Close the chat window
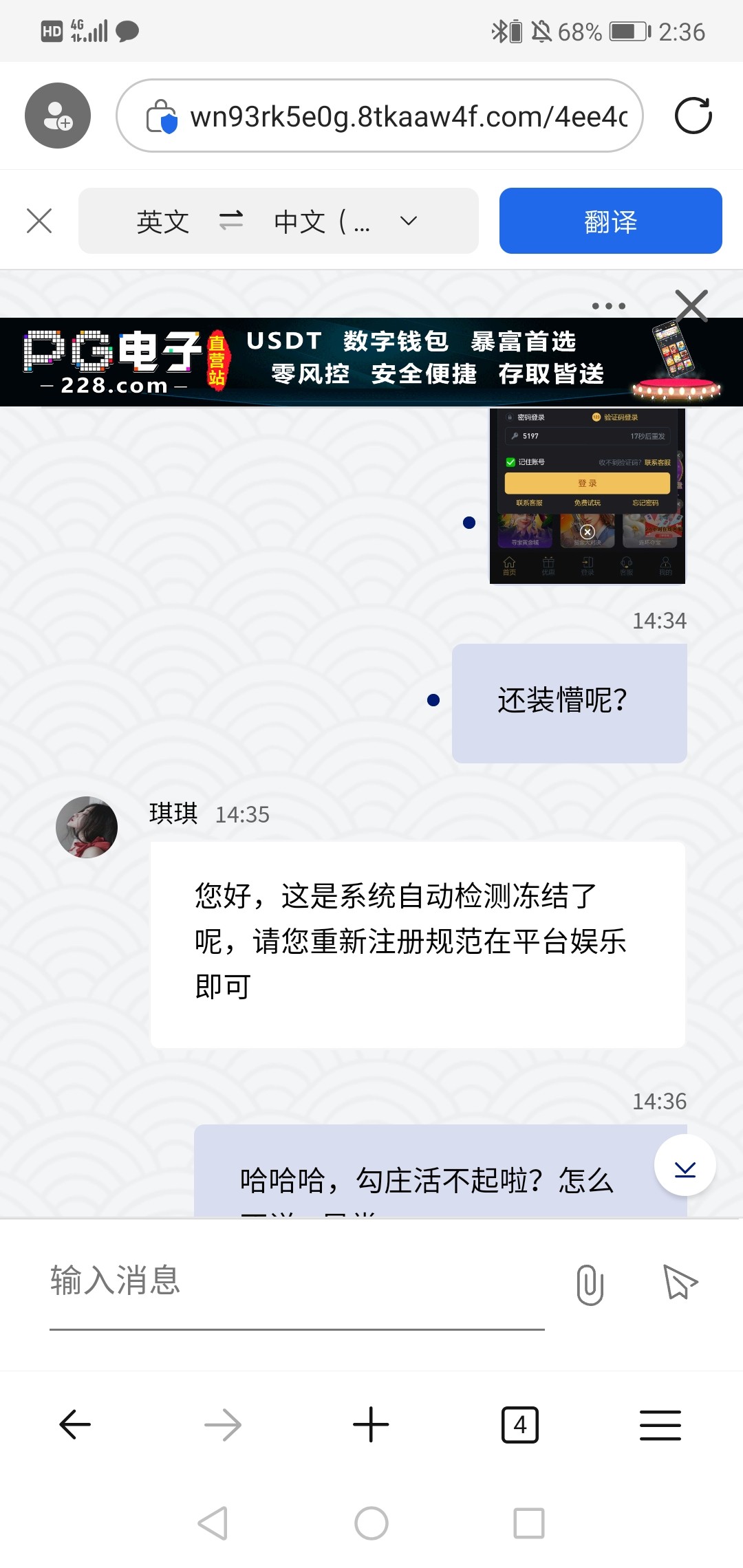The height and width of the screenshot is (1568, 743). tap(691, 305)
